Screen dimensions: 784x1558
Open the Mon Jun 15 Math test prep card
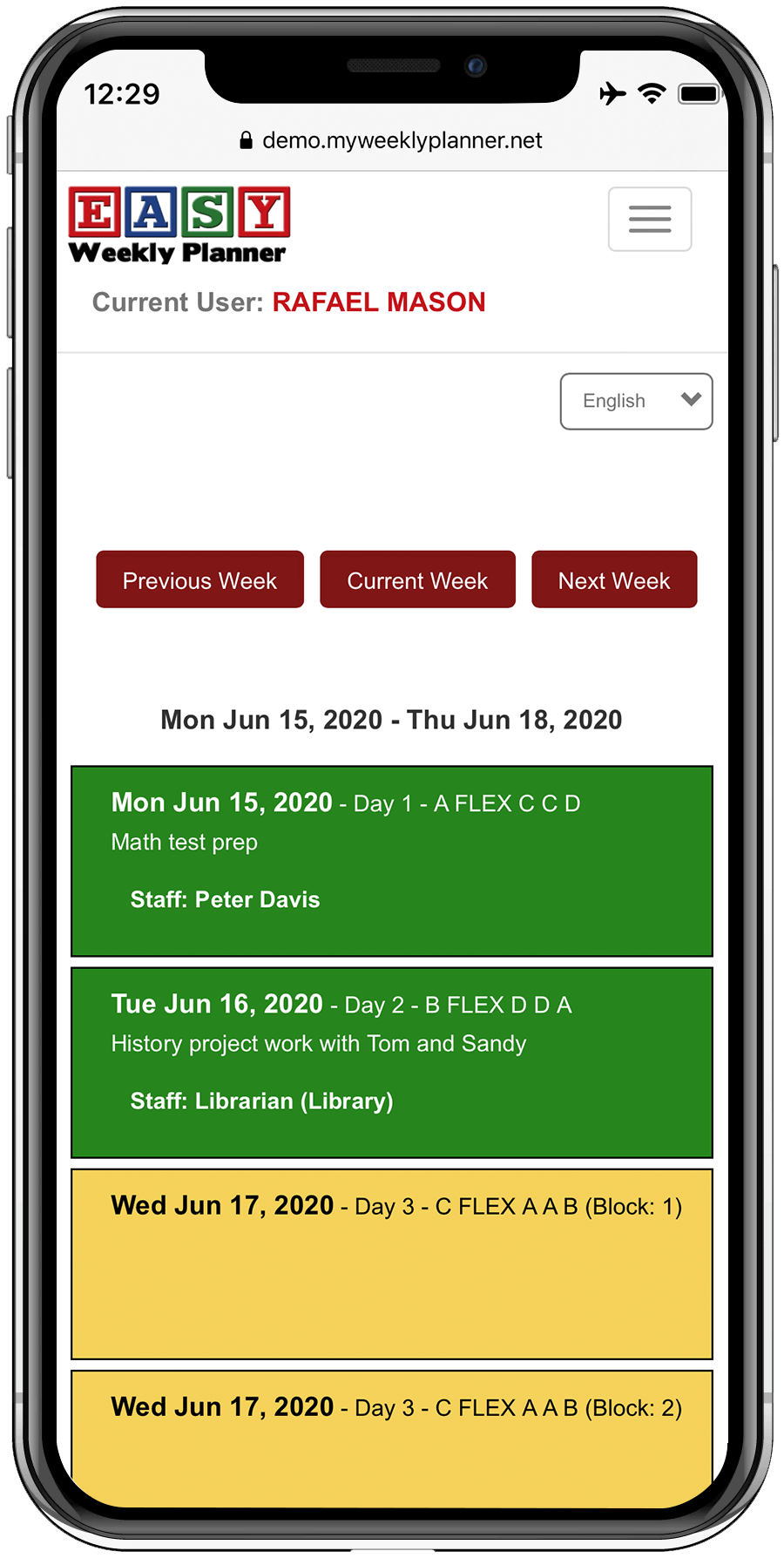[x=392, y=861]
